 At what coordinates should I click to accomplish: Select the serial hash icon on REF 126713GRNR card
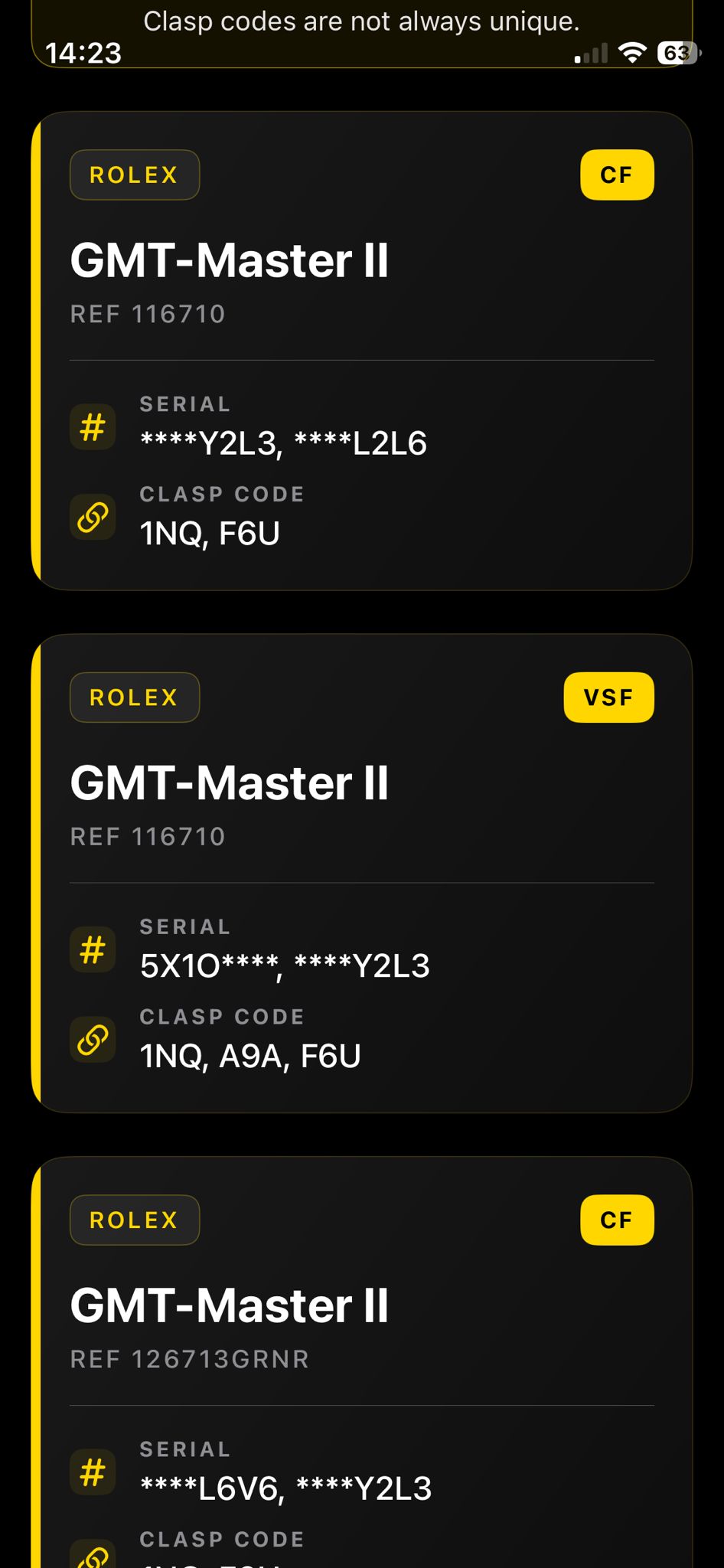tap(93, 1471)
